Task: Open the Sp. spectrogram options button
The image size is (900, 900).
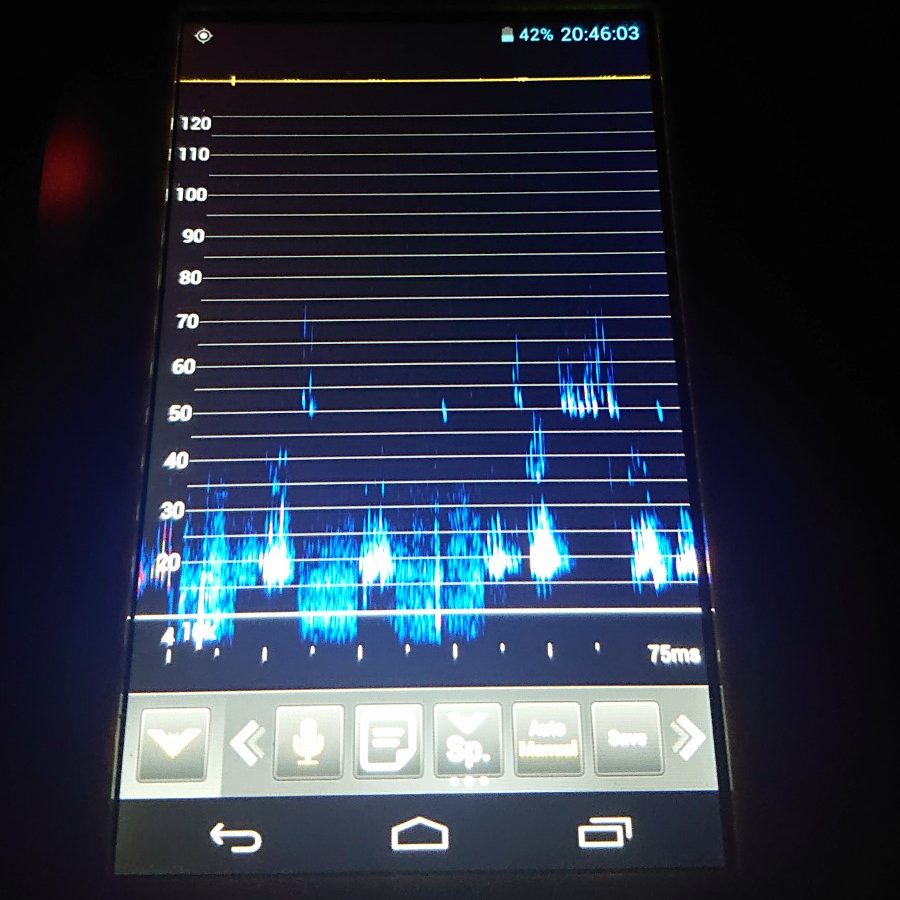Action: [468, 740]
